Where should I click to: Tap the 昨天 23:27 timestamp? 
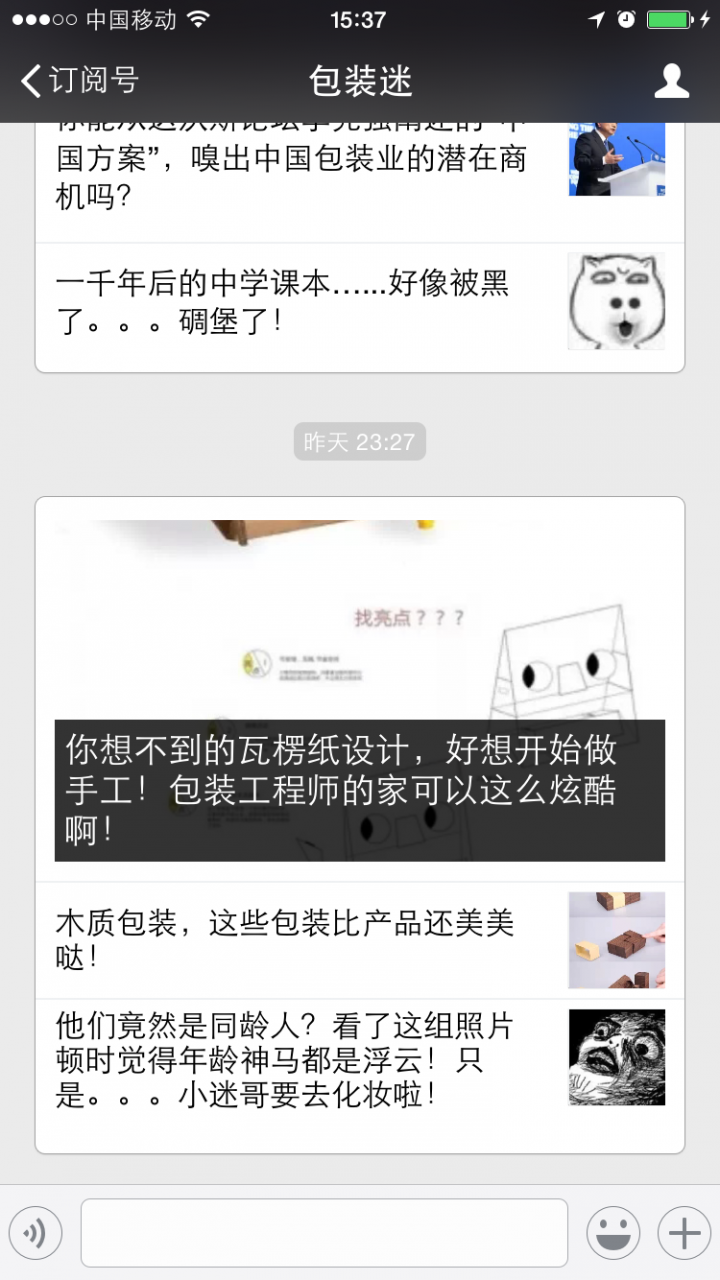(x=360, y=441)
